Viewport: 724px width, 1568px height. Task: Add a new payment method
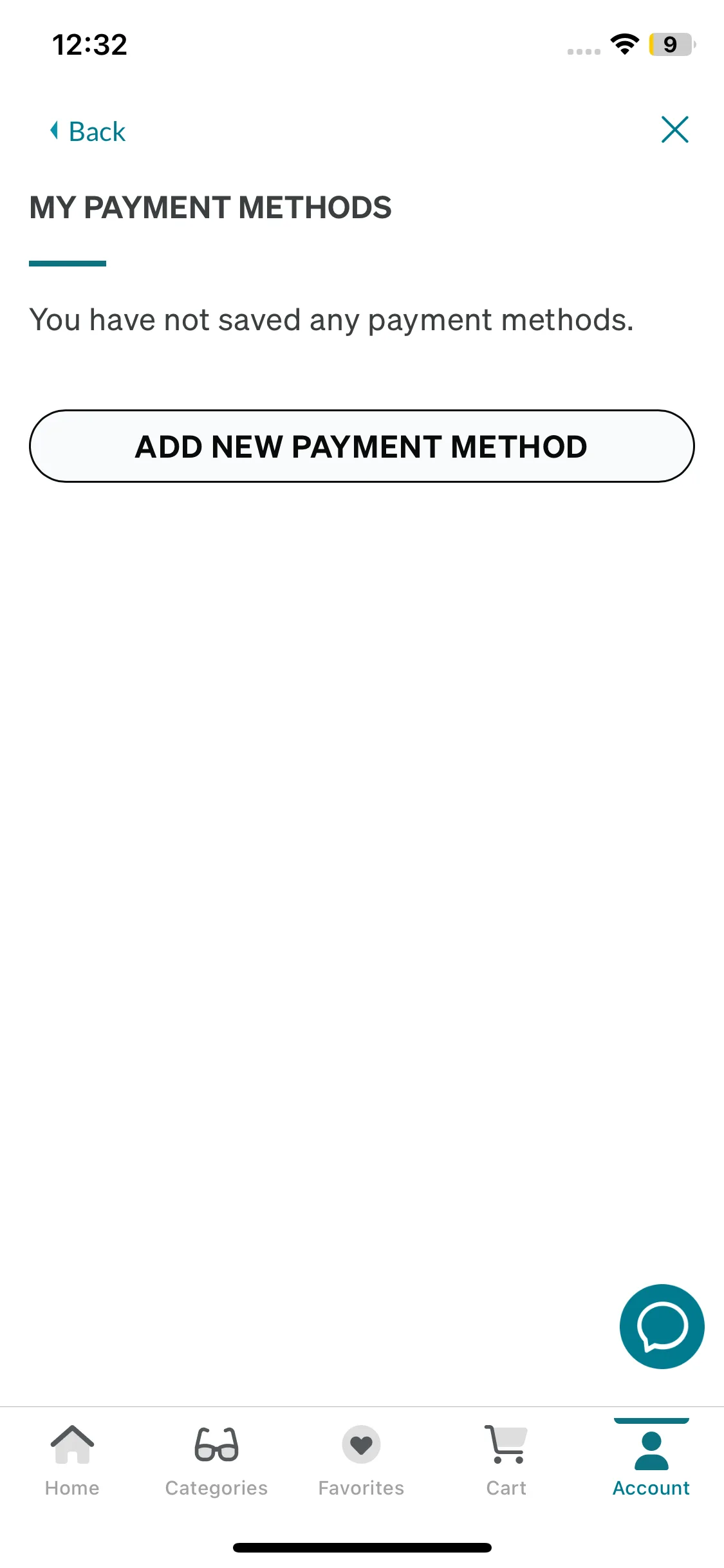[362, 446]
